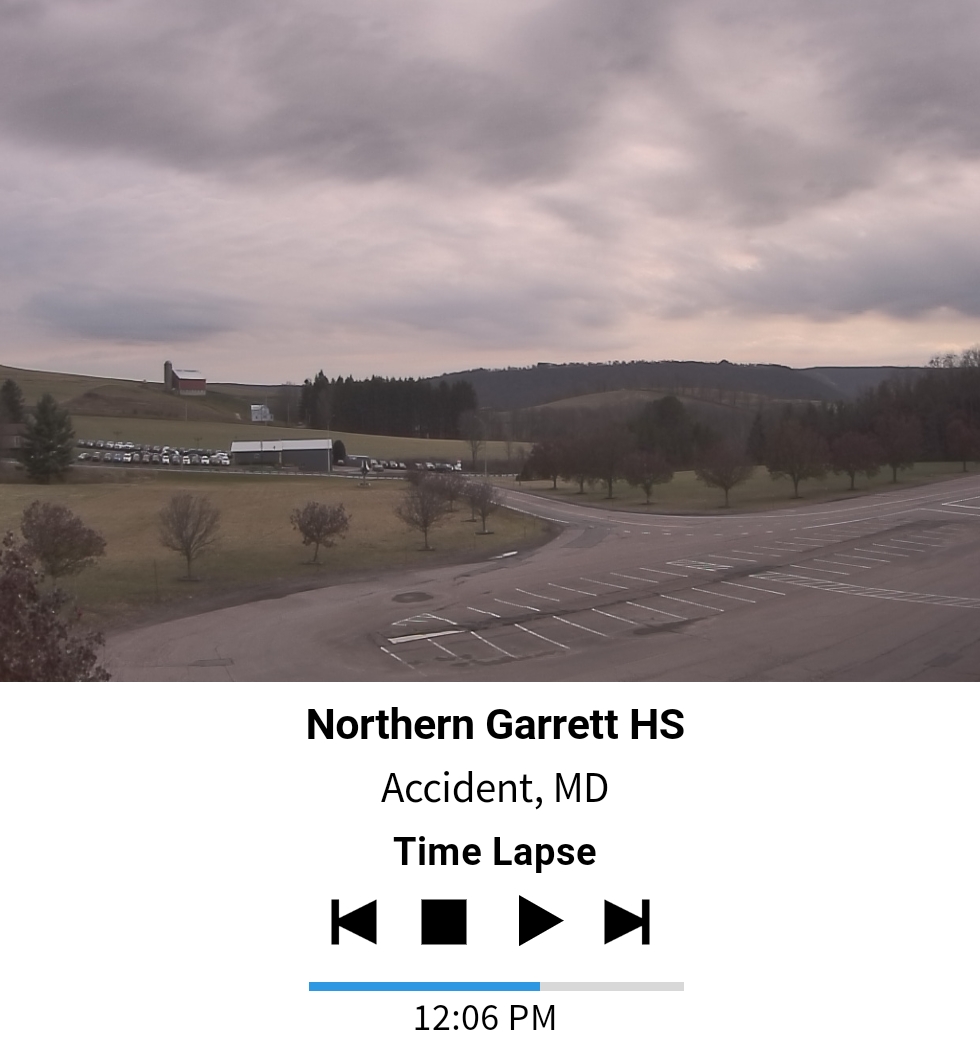Viewport: 980px width, 1051px height.
Task: Tap the time lapse progress bar
Action: pos(496,986)
